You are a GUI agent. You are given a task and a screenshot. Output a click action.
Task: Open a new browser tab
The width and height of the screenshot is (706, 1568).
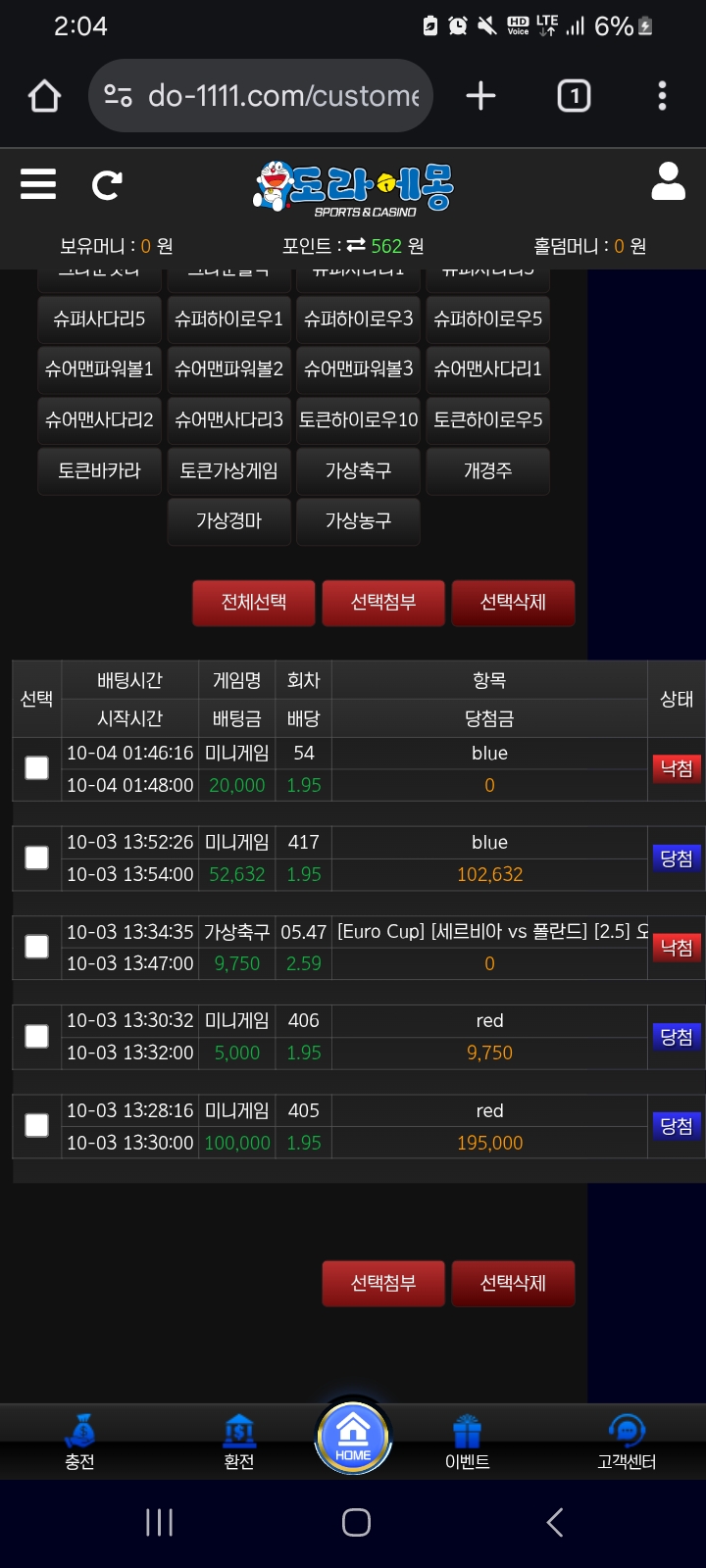480,96
